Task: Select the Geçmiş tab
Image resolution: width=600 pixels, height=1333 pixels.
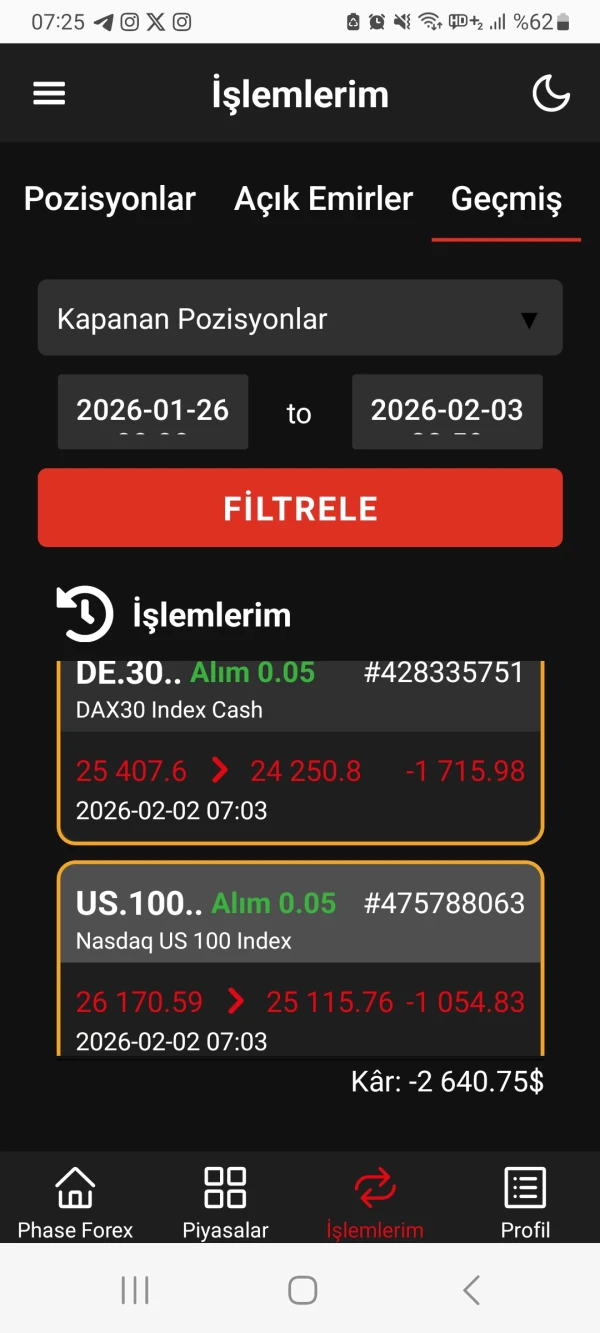Action: point(506,199)
